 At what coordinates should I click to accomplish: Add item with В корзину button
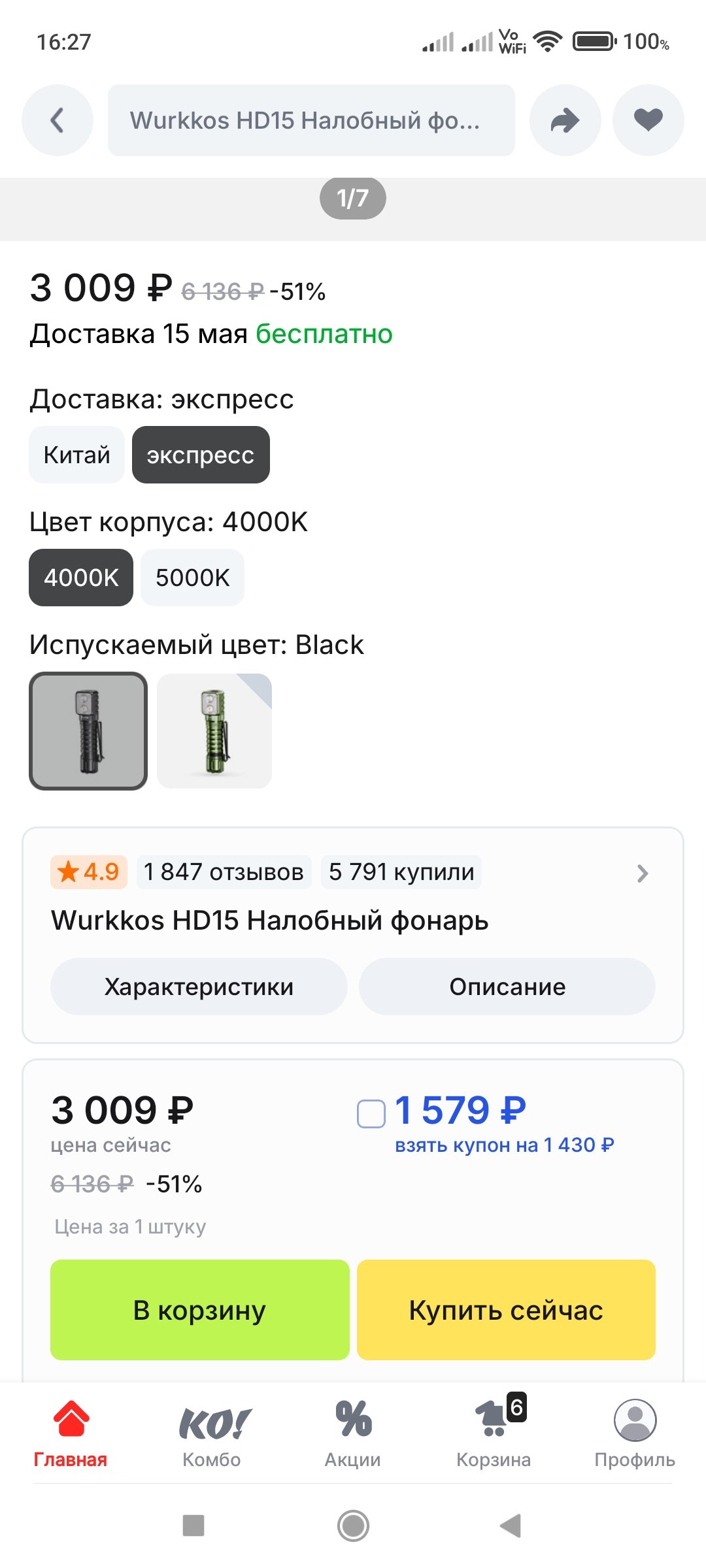click(x=199, y=1310)
